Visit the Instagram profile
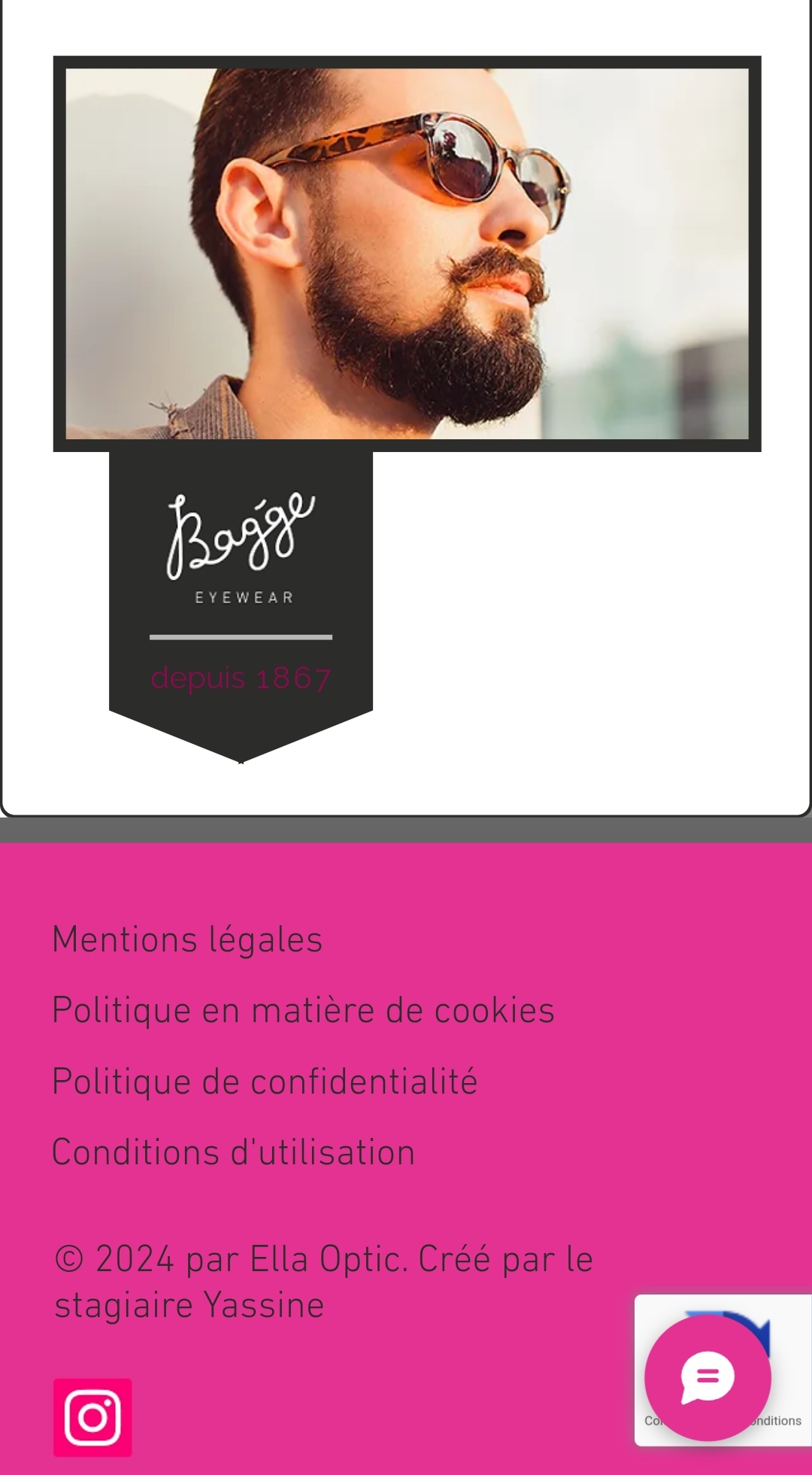 pos(92,1417)
